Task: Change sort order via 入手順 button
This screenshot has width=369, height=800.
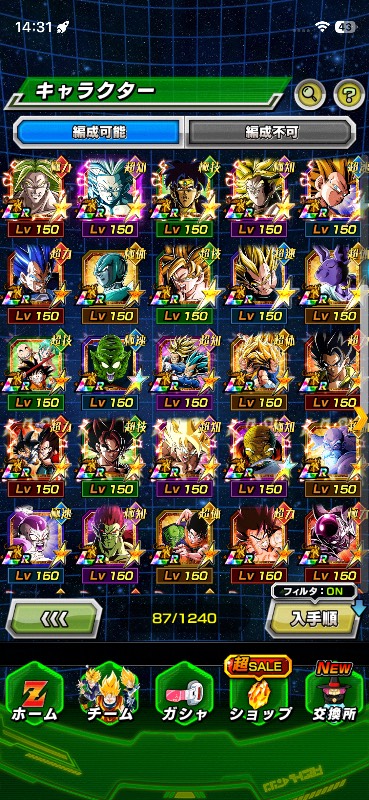Action: pos(314,619)
